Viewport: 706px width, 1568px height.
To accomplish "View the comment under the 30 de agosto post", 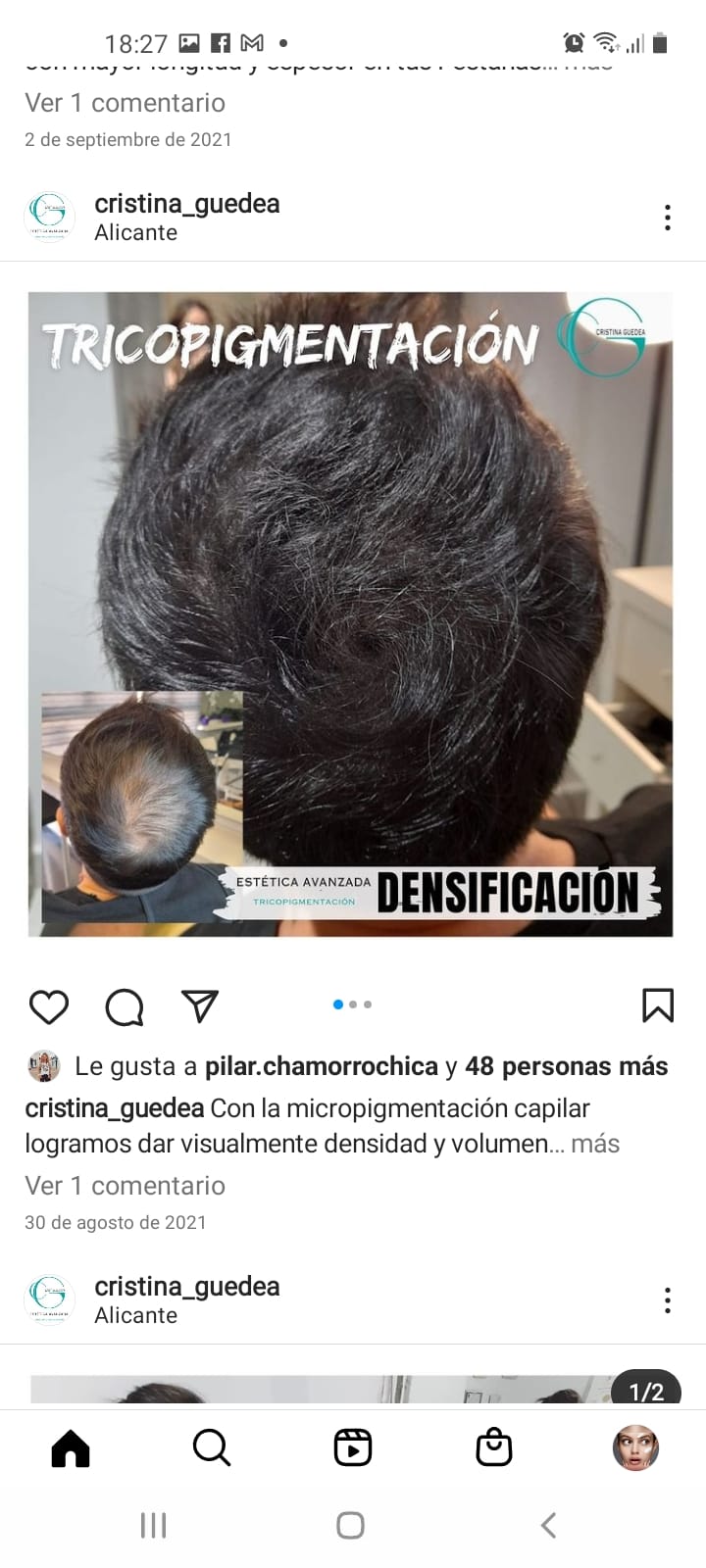I will click(125, 1186).
